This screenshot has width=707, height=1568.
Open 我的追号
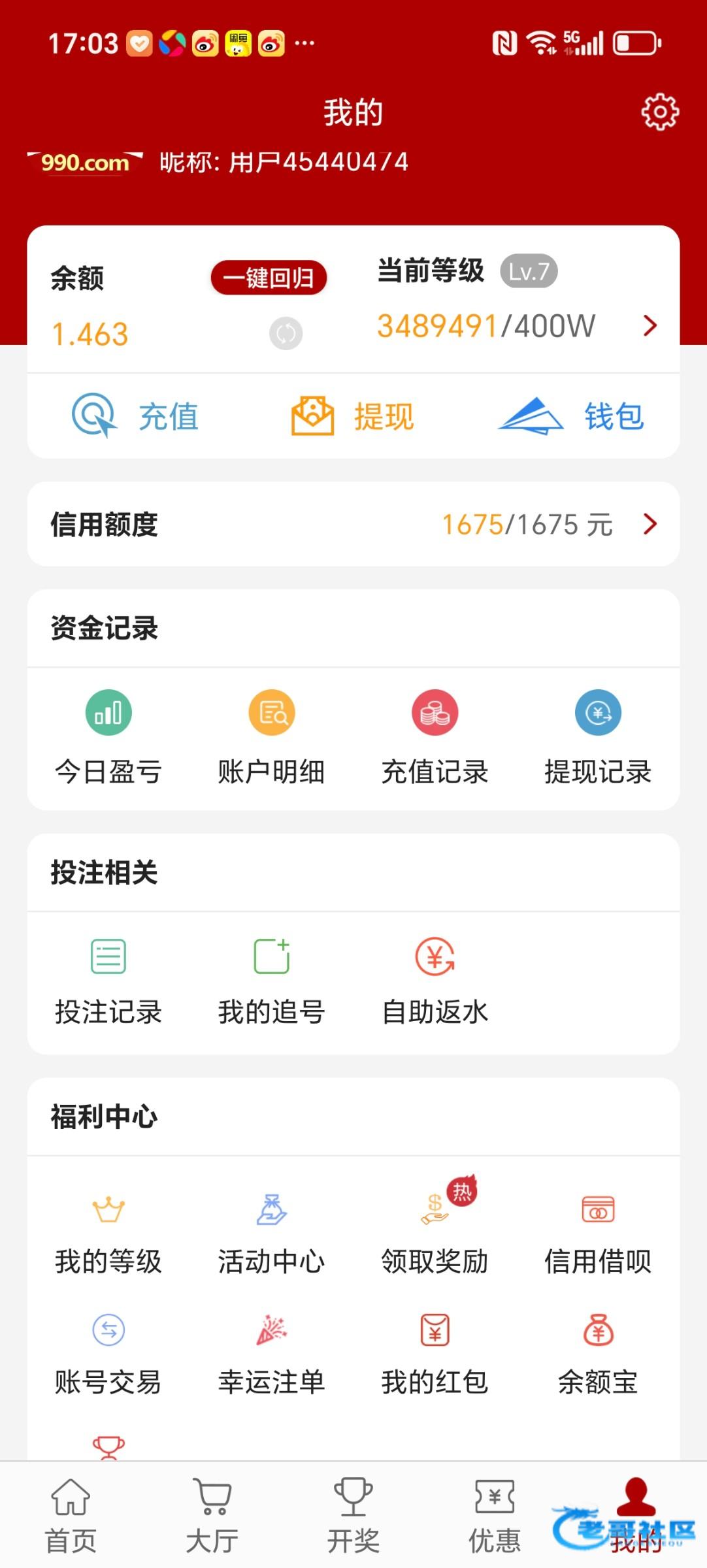tap(272, 981)
